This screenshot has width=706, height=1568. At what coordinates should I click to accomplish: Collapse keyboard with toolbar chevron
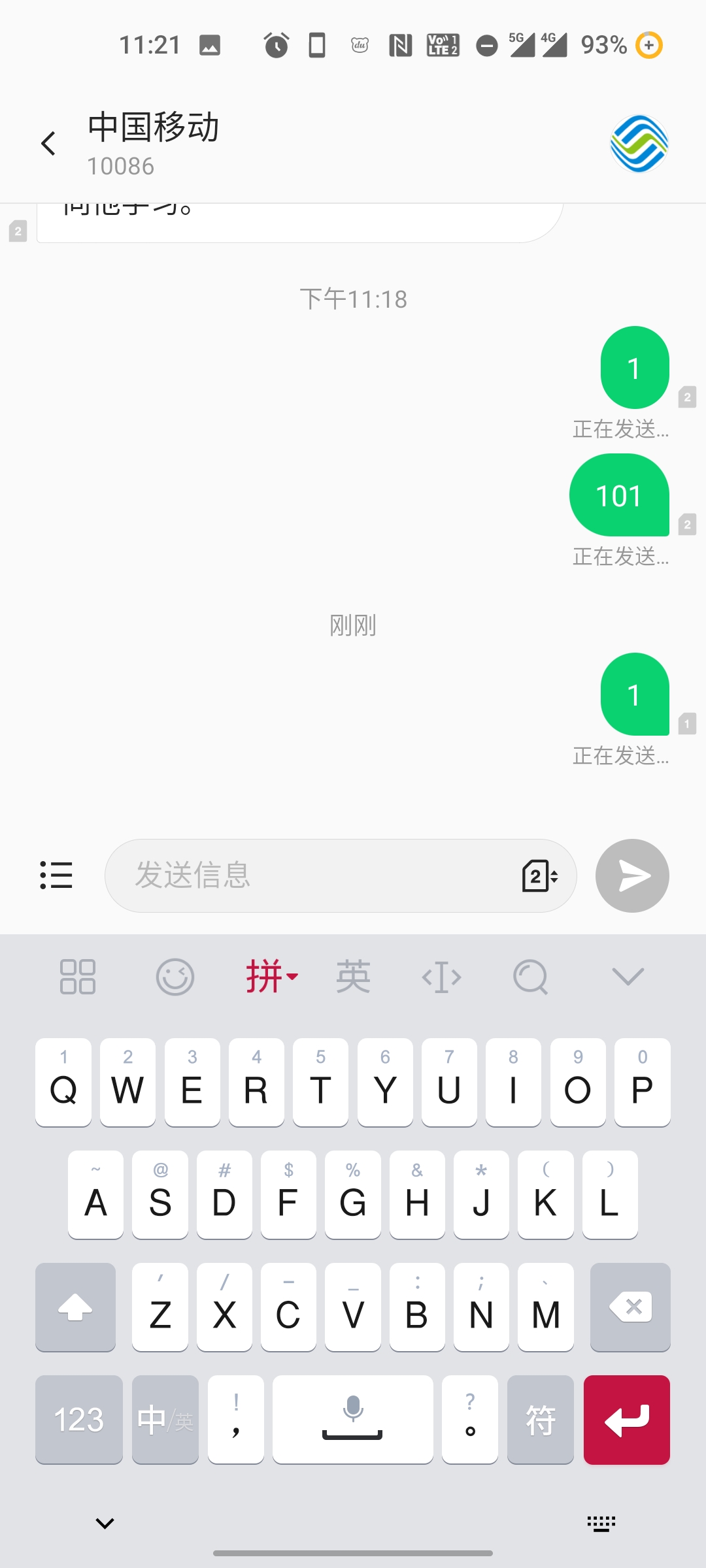tap(628, 977)
